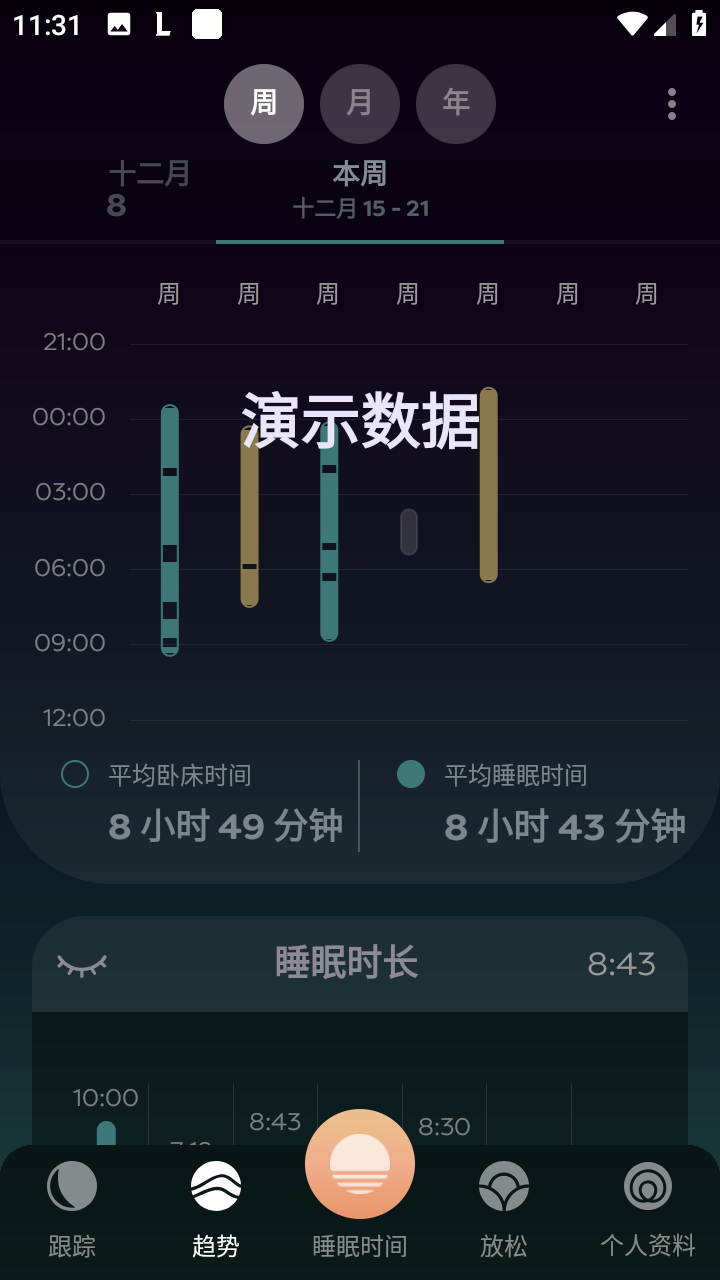Go to the 放松 tab
This screenshot has width=720, height=1280.
coord(504,1210)
